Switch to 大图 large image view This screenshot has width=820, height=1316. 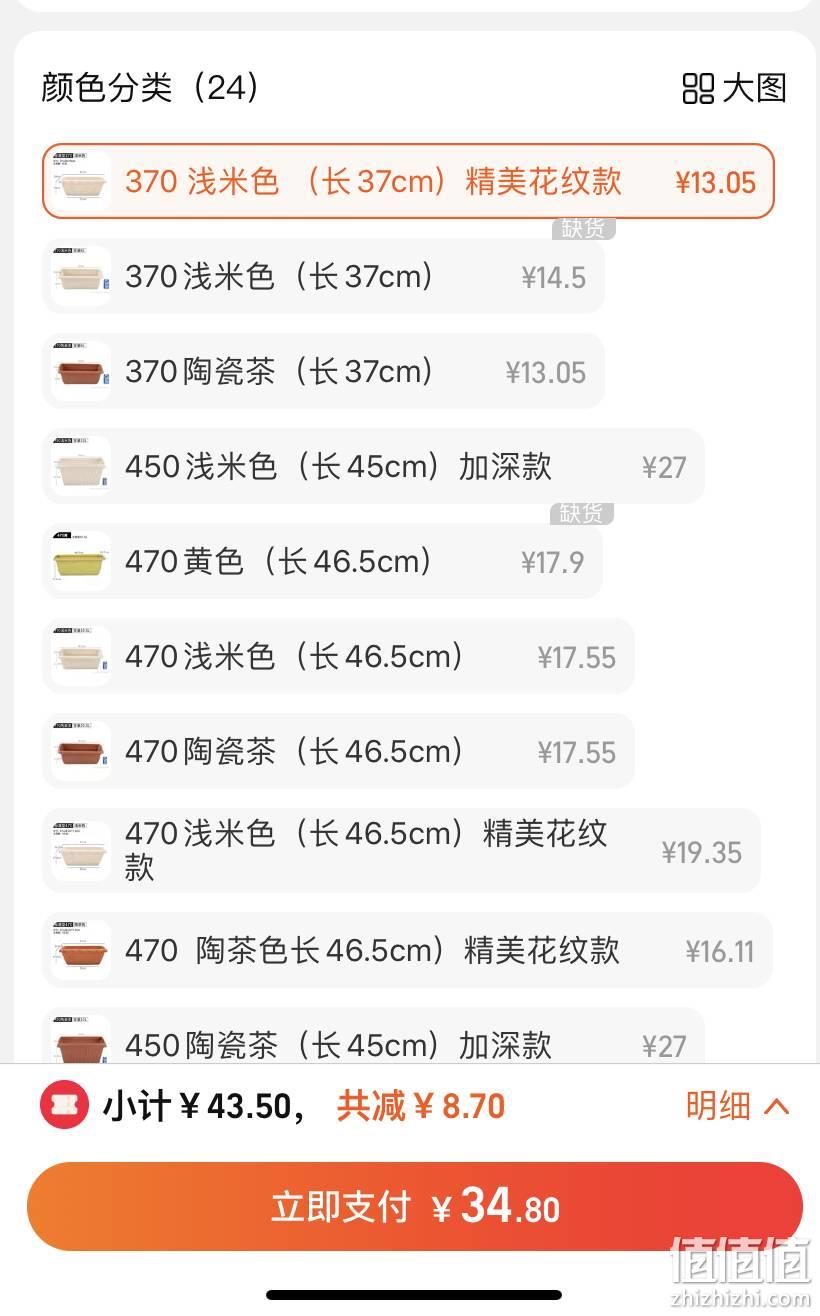point(735,88)
